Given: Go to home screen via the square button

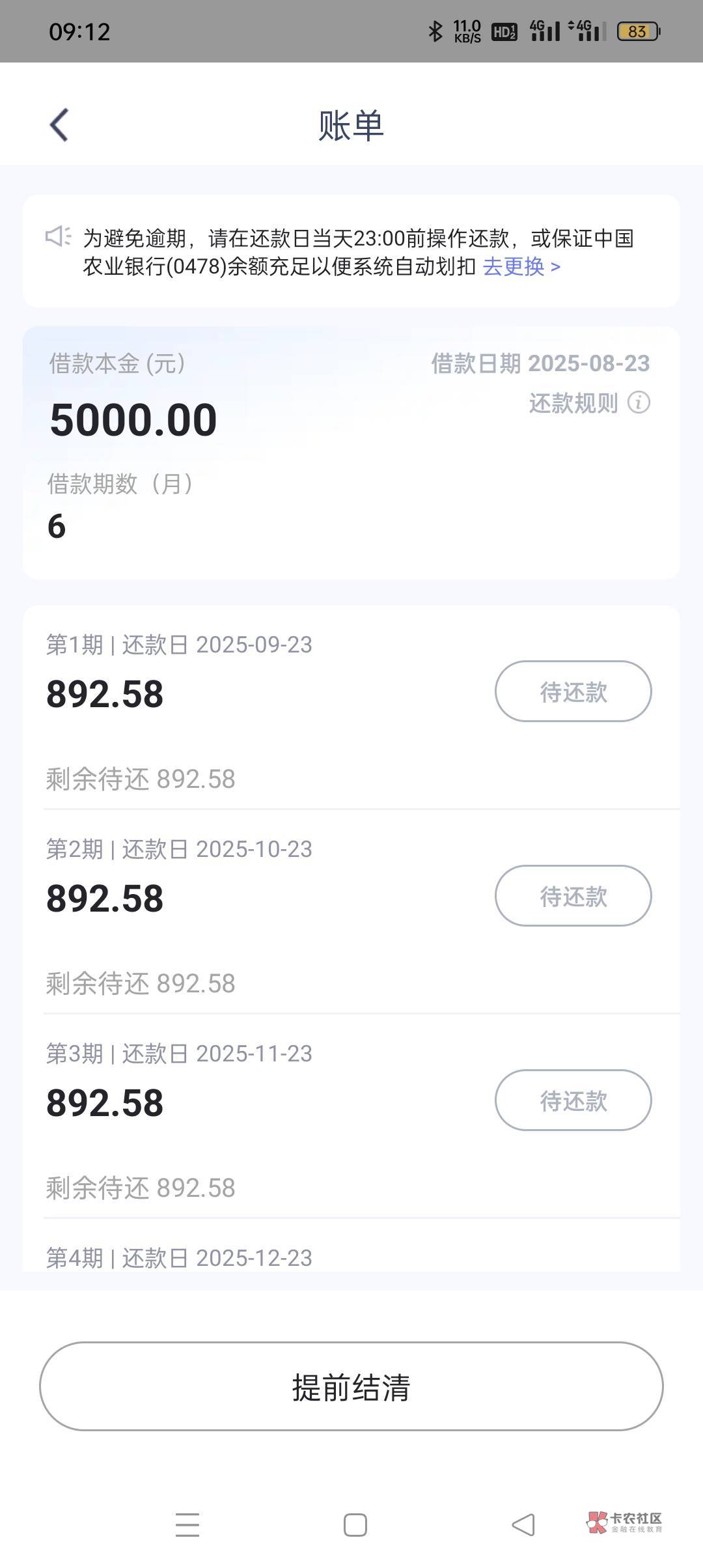Looking at the screenshot, I should point(355,1525).
